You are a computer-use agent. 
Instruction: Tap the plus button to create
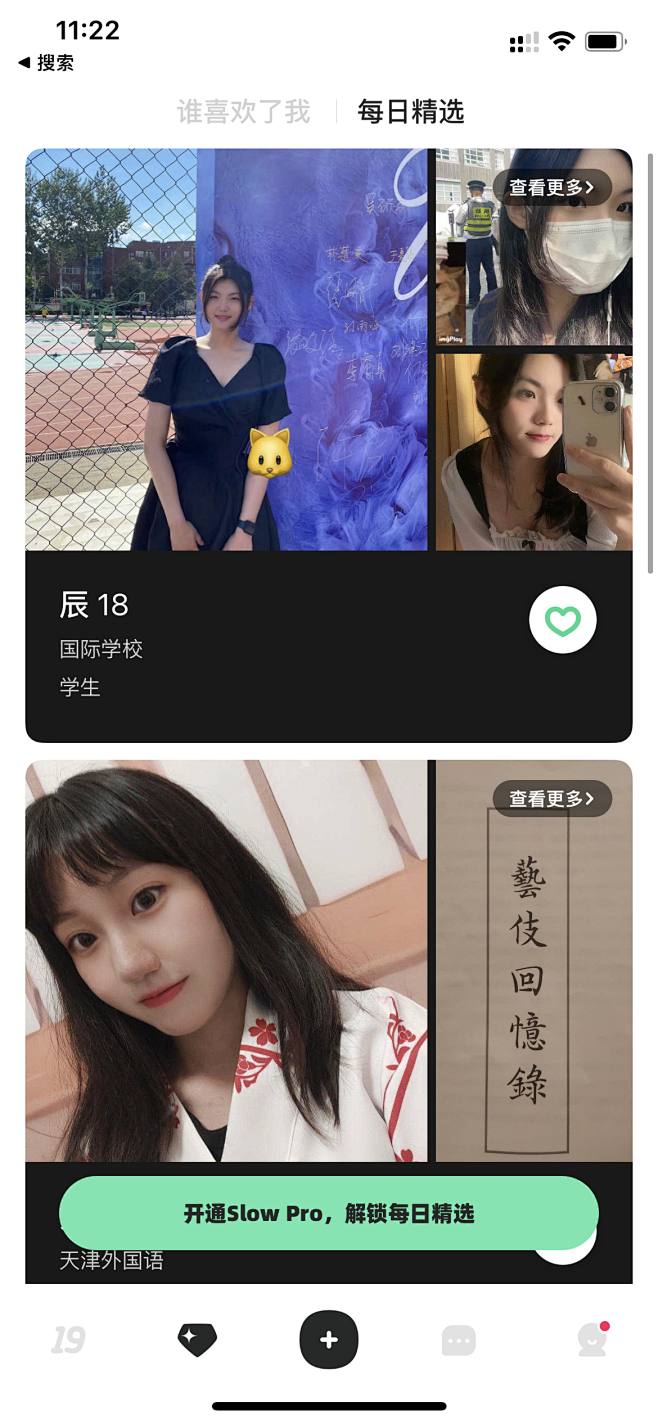(329, 1340)
